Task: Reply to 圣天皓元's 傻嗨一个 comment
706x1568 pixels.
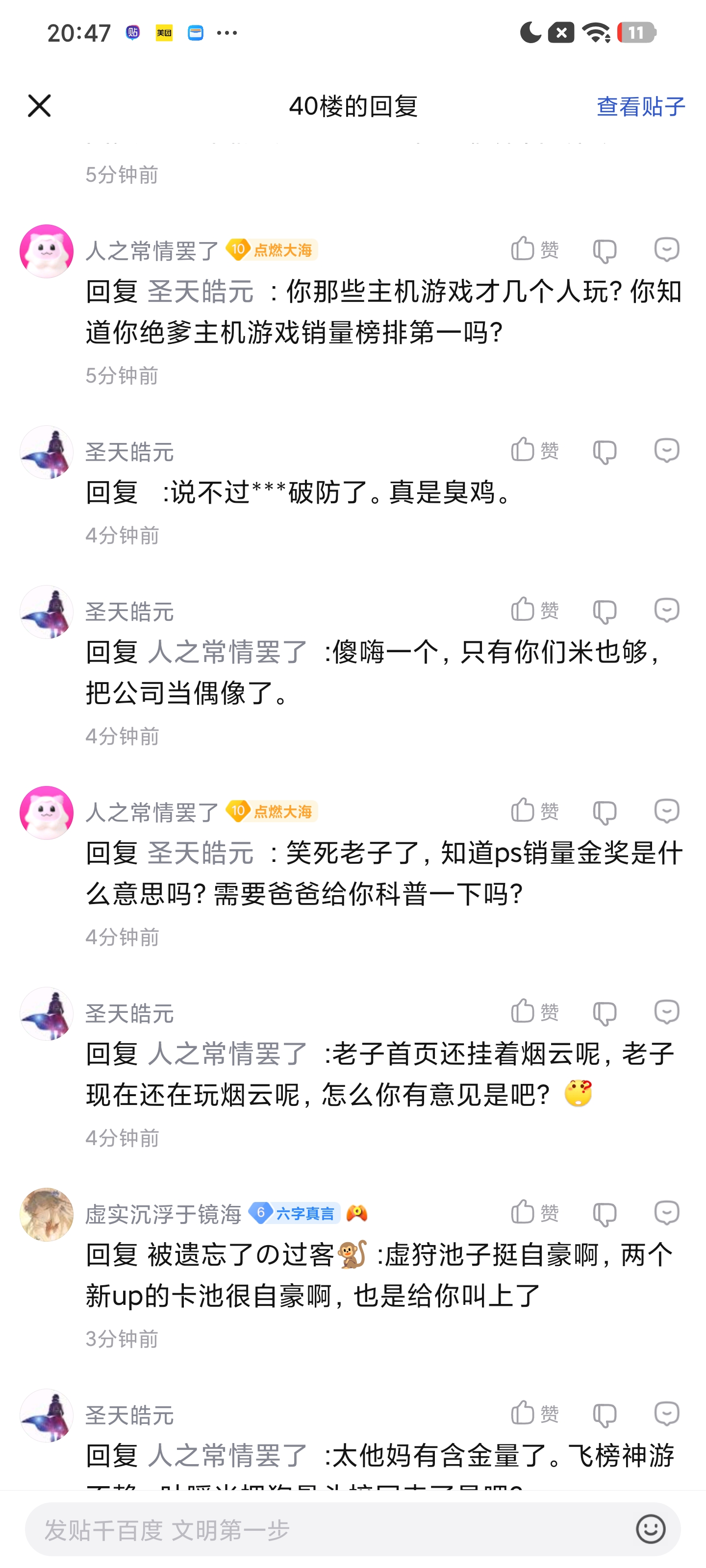Action: pos(666,611)
